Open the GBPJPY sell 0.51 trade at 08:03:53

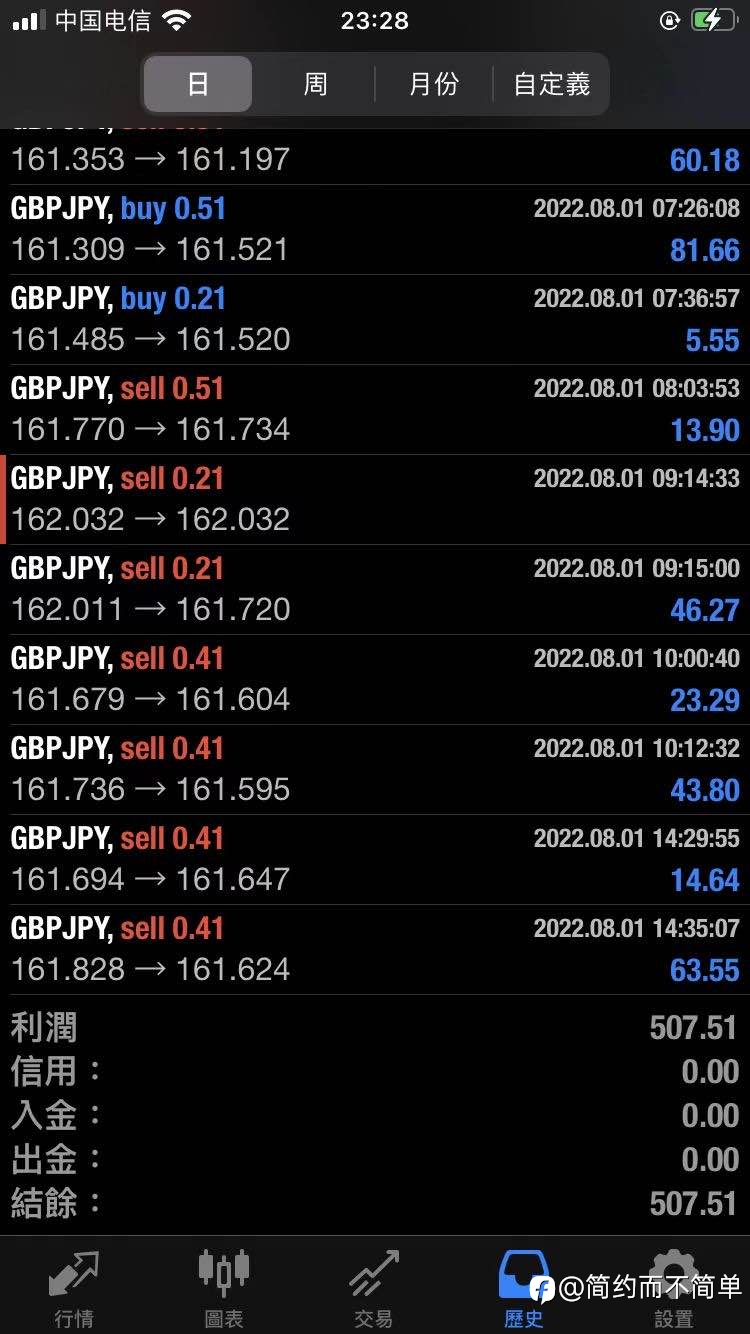[x=375, y=410]
